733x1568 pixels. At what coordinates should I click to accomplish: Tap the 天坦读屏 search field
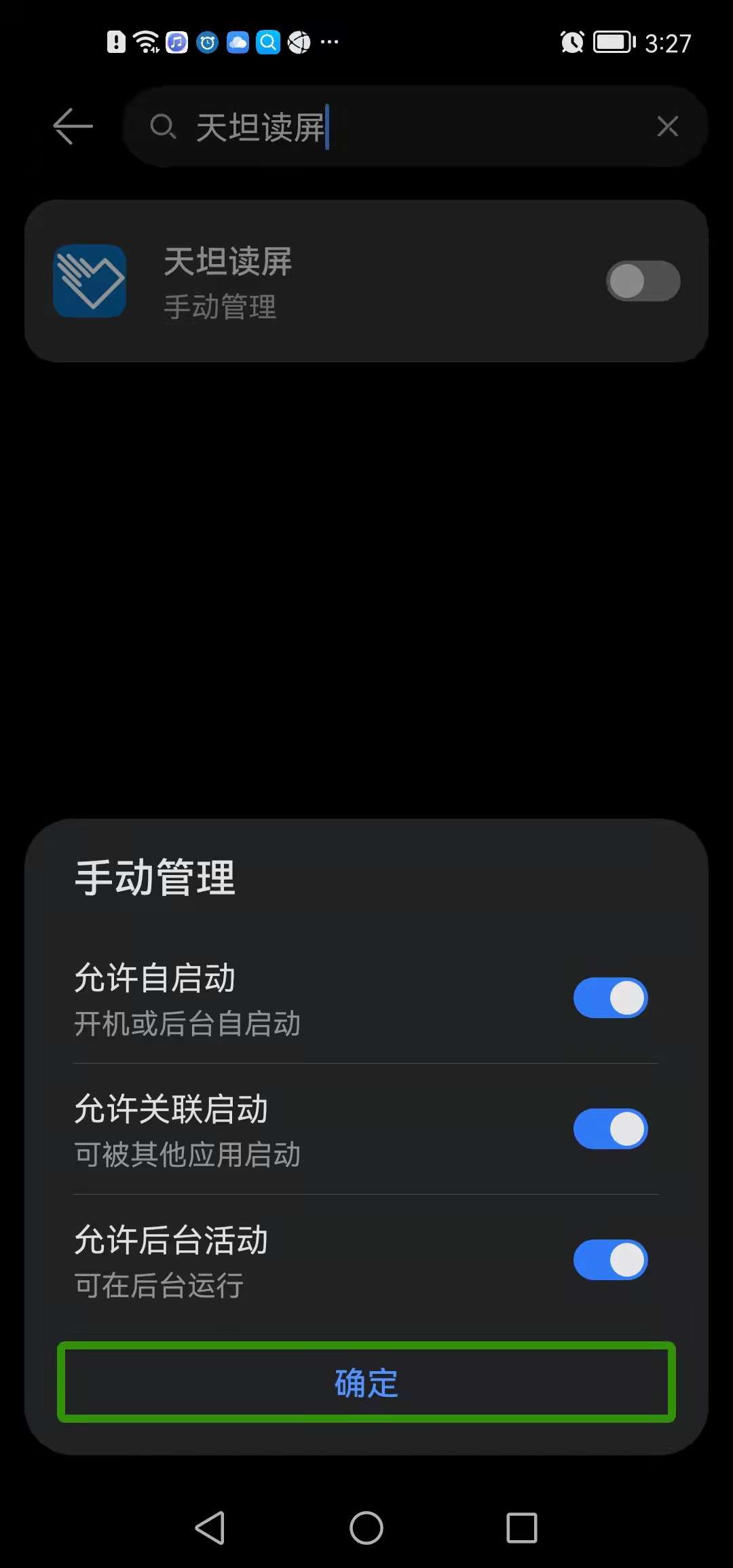tap(407, 126)
